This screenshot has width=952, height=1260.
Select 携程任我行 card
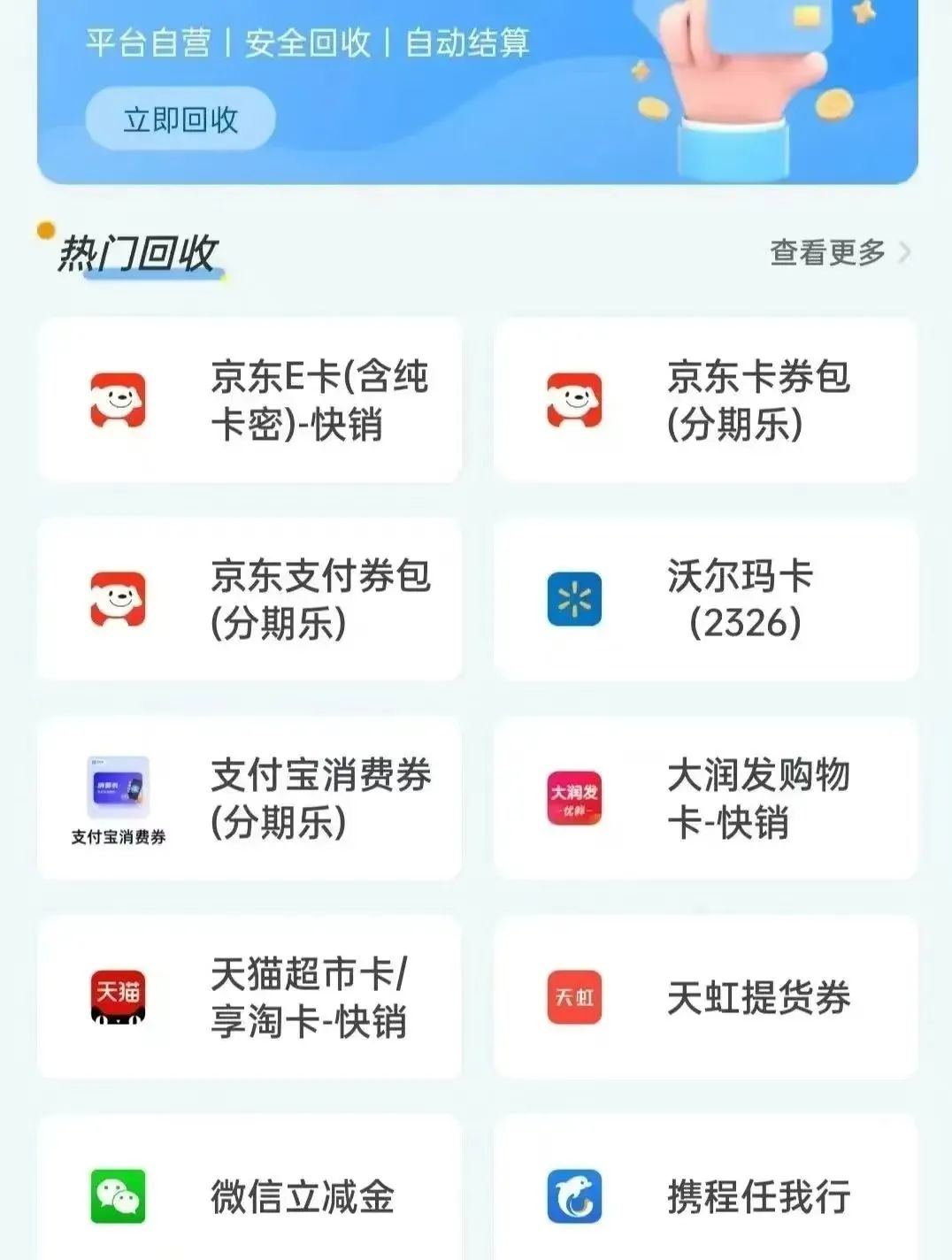[705, 1195]
